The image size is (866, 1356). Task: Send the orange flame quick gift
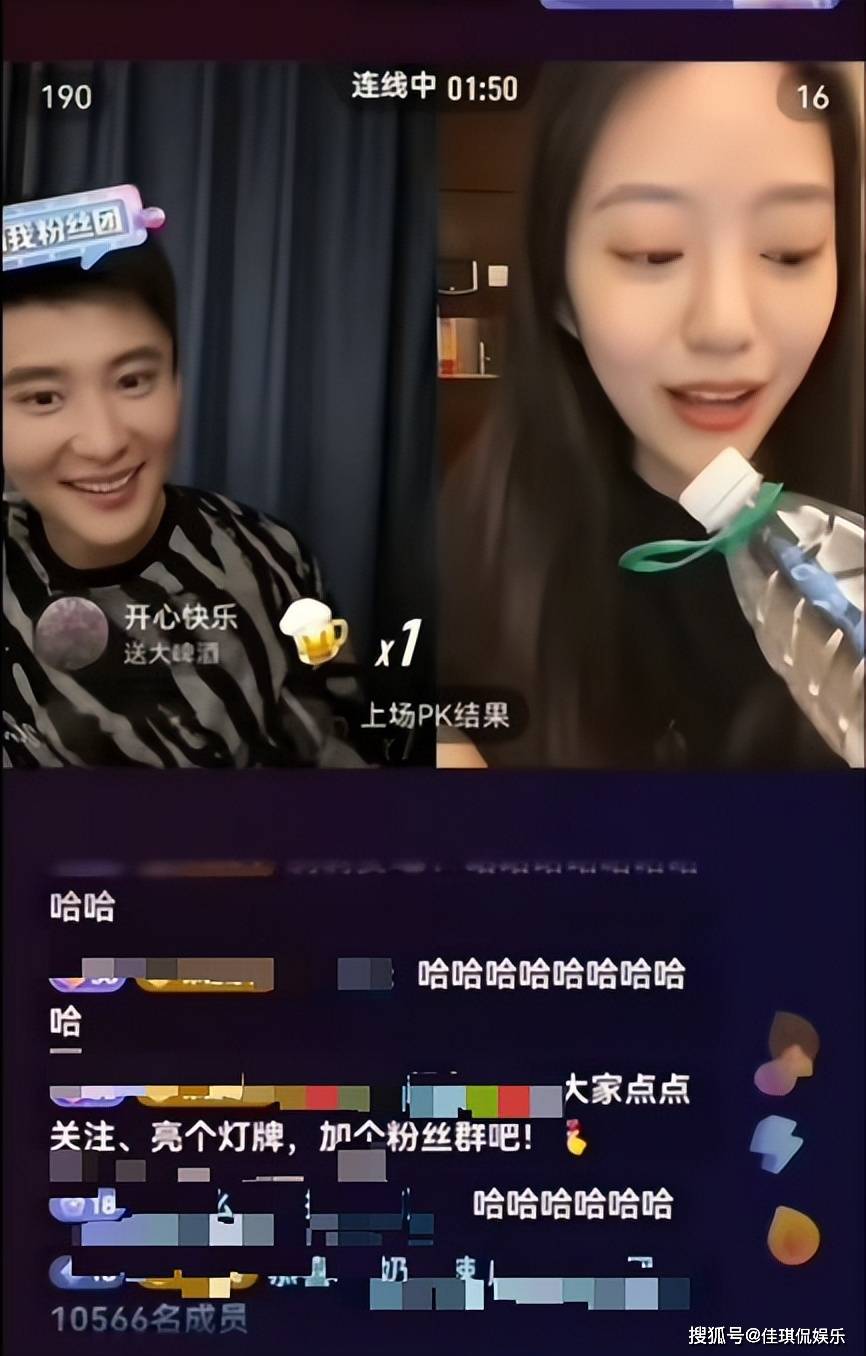click(792, 1235)
